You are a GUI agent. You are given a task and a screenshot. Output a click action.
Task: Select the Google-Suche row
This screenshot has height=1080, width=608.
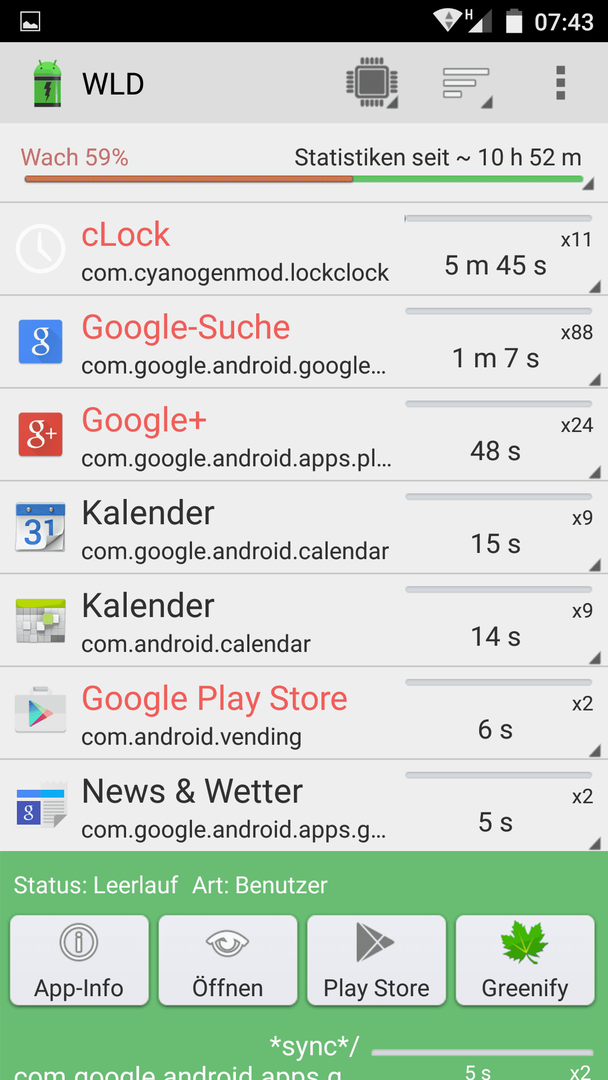tap(304, 342)
